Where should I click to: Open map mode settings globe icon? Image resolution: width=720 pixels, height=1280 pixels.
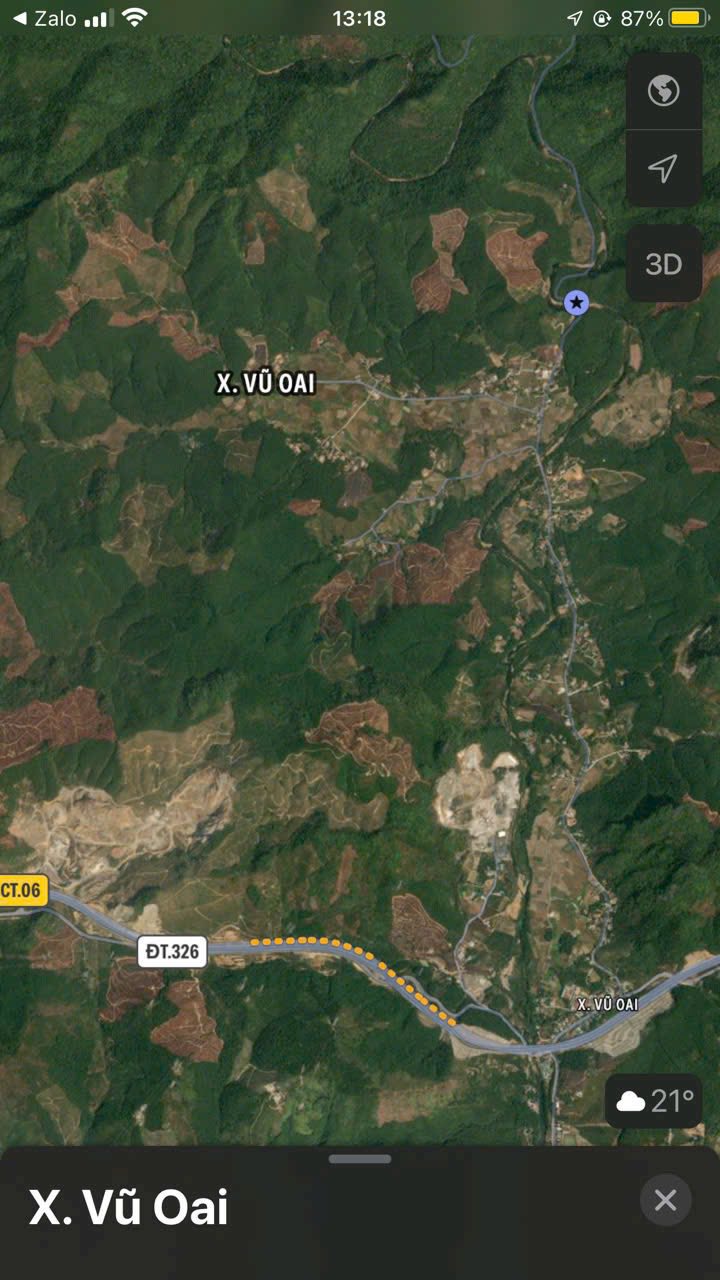click(x=663, y=91)
